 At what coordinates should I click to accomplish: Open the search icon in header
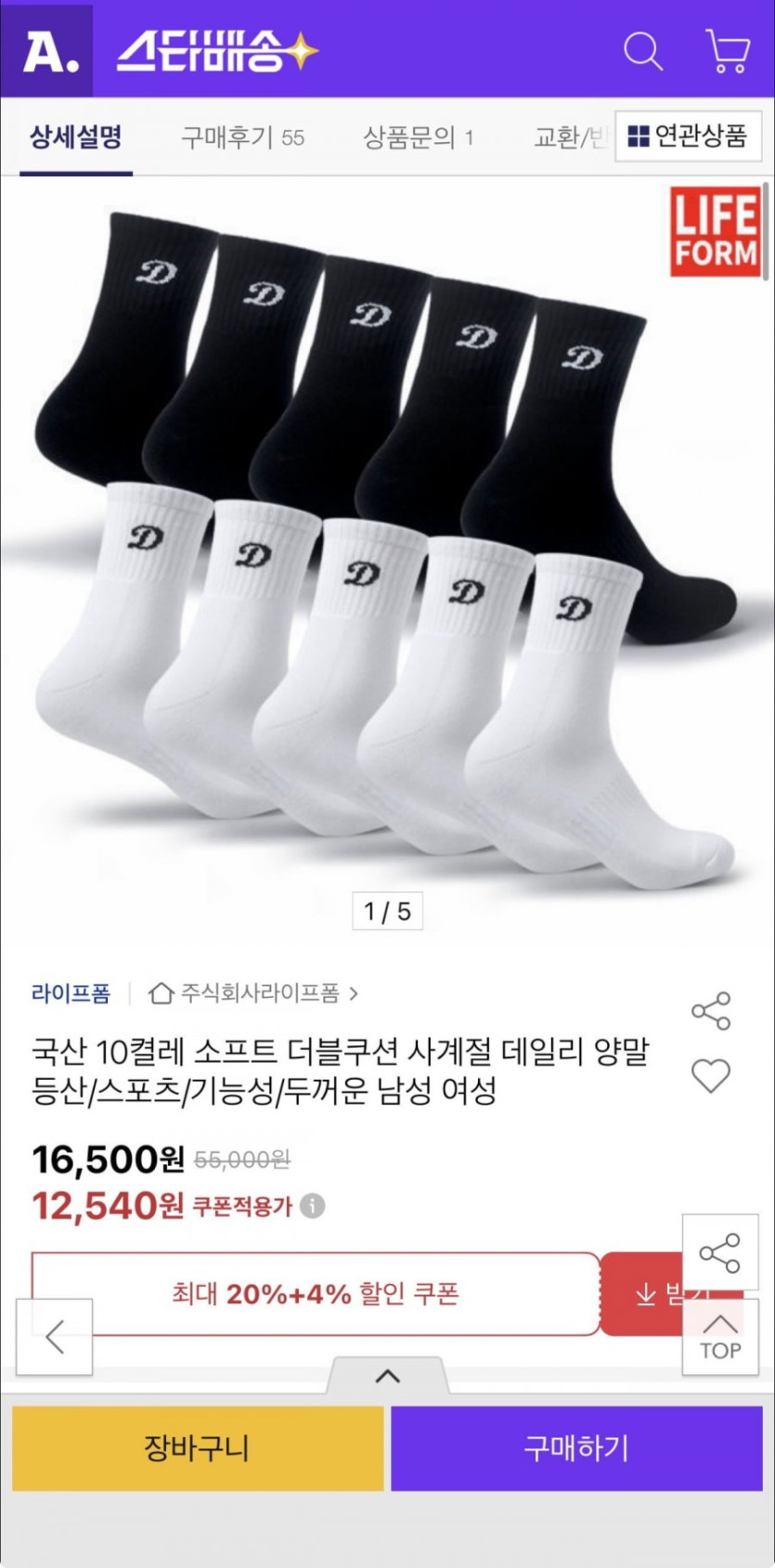[642, 52]
